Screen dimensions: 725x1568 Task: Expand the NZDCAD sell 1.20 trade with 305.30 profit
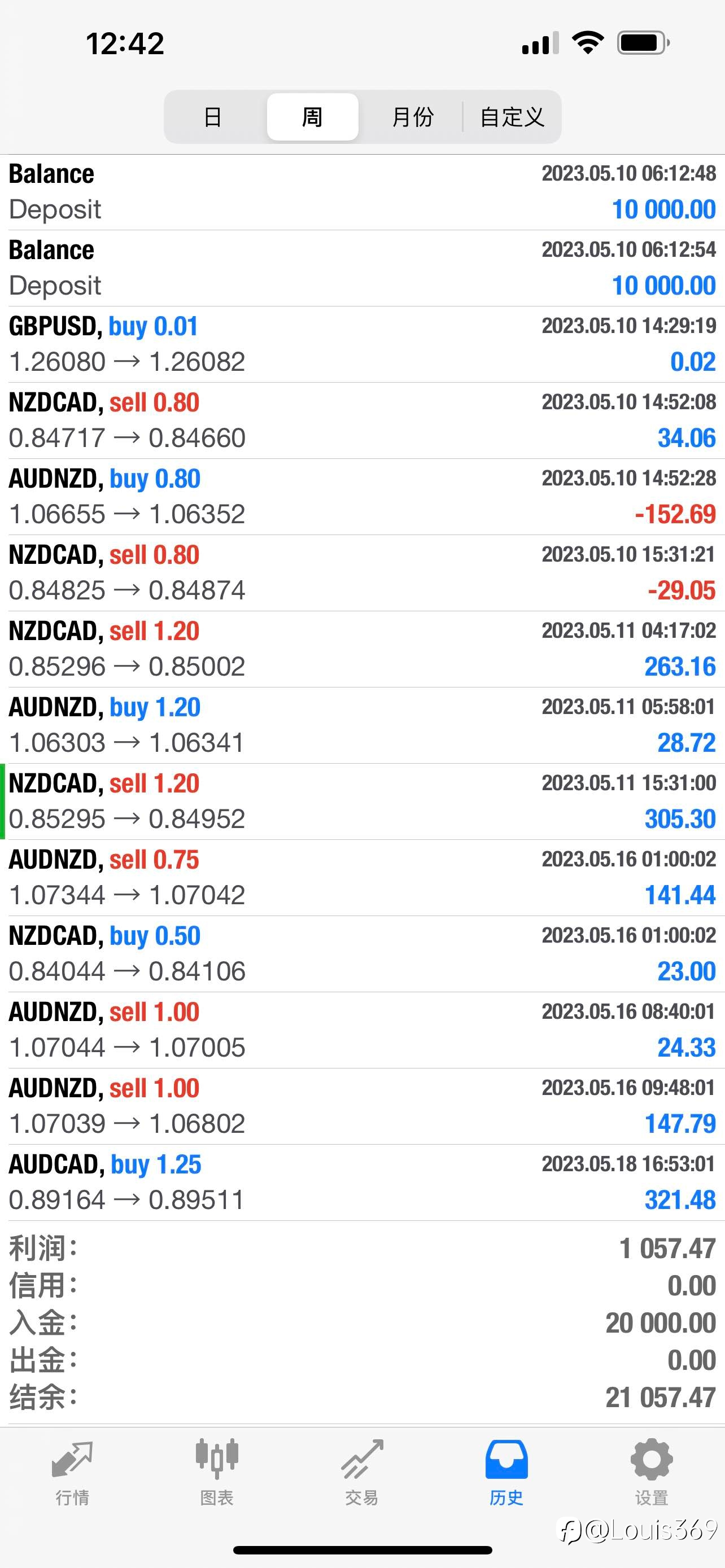tap(362, 801)
